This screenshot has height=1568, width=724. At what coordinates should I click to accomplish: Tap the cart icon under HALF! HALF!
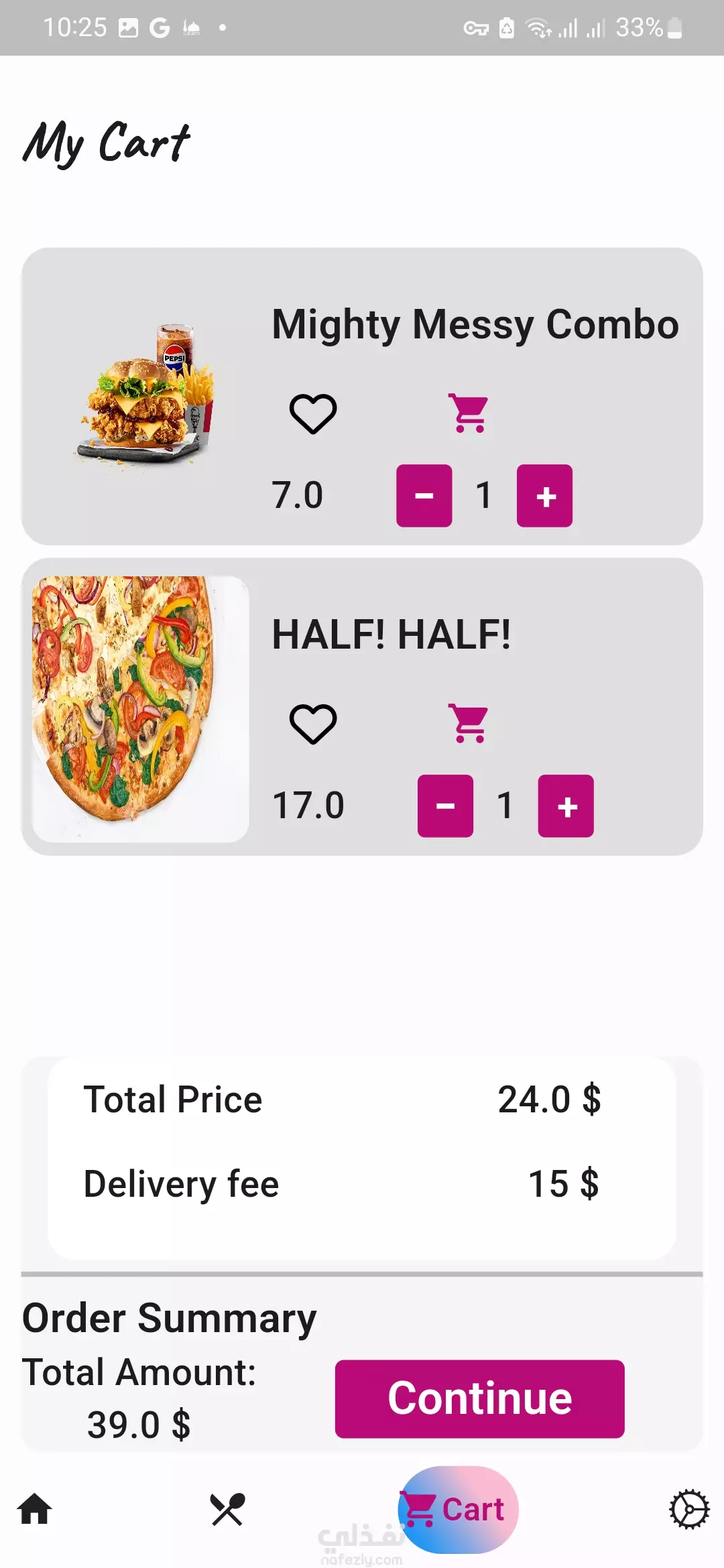coord(469,723)
